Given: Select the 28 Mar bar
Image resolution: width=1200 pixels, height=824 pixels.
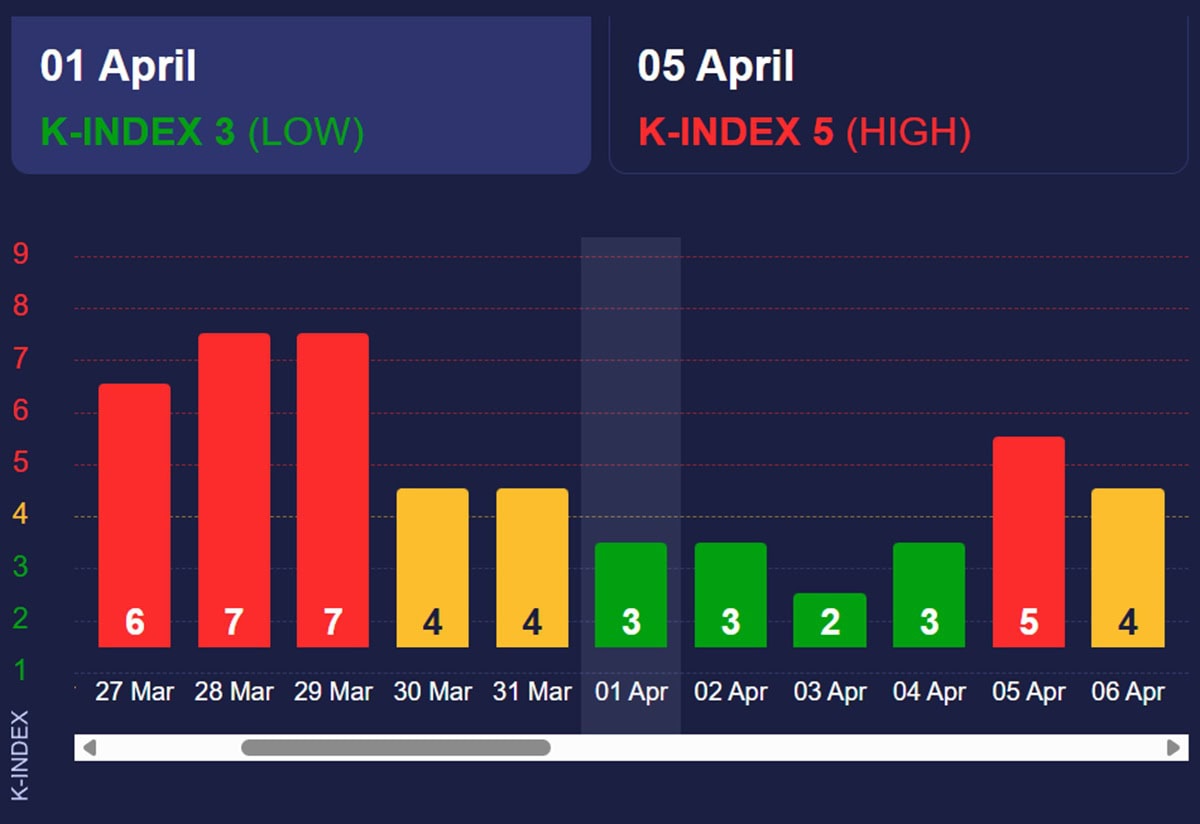Looking at the screenshot, I should [233, 490].
